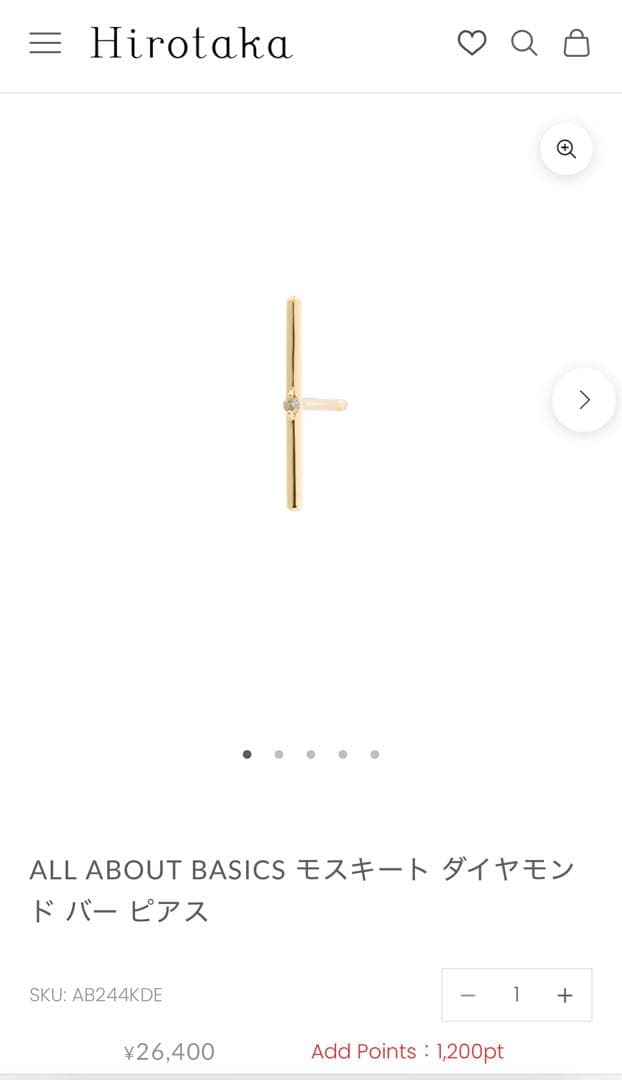Go to the Hirotaka home page
The image size is (622, 1080).
pyautogui.click(x=191, y=44)
